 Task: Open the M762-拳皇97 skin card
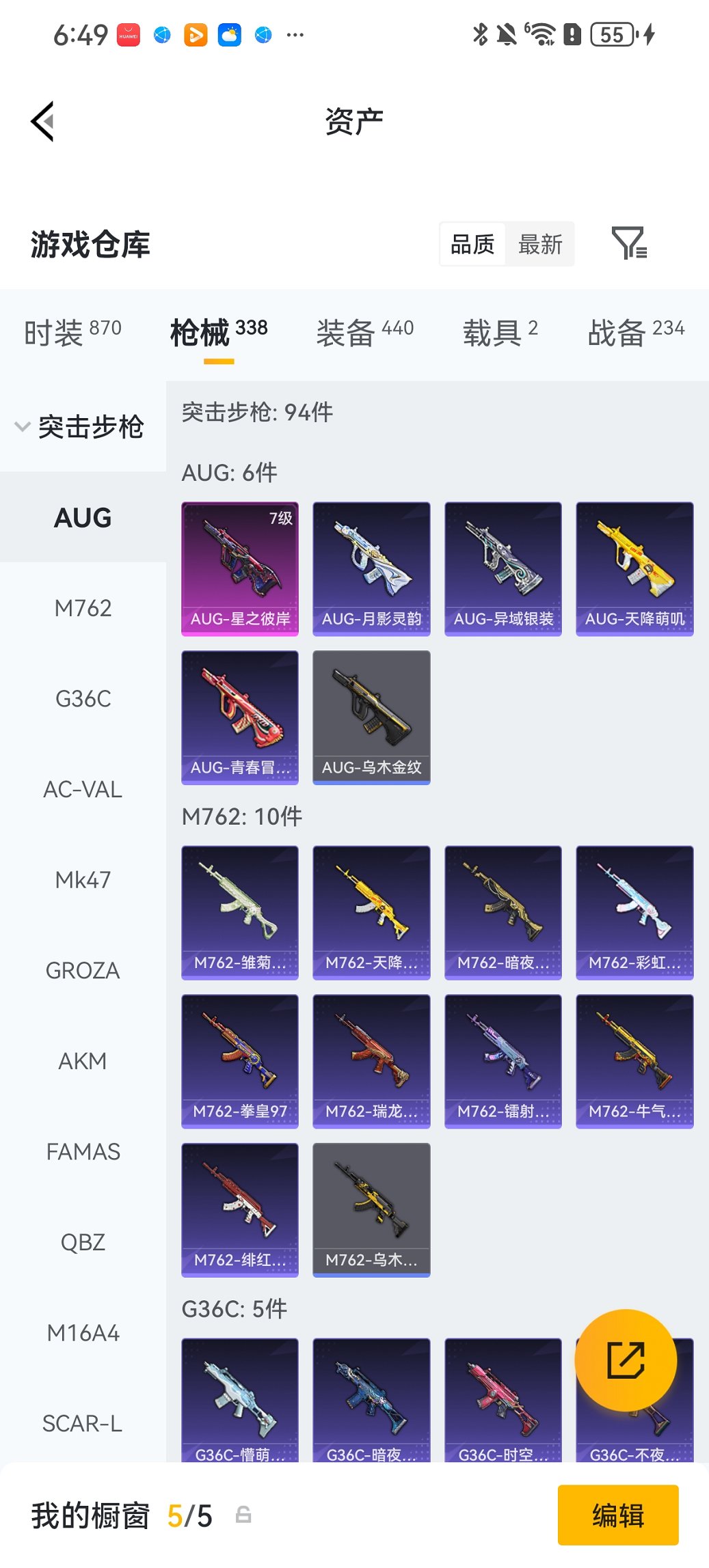(x=240, y=1061)
